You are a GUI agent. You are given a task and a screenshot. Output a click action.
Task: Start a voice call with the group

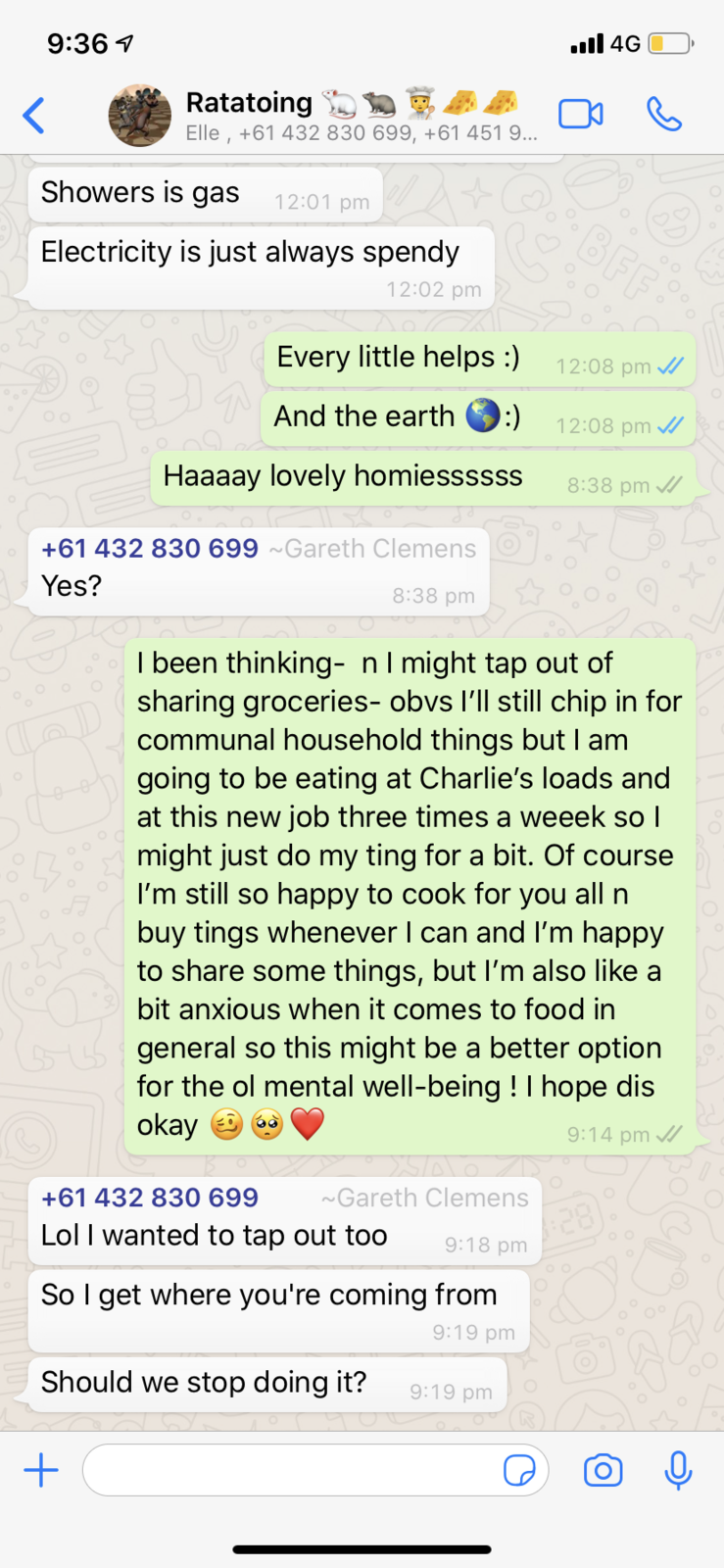pyautogui.click(x=664, y=115)
